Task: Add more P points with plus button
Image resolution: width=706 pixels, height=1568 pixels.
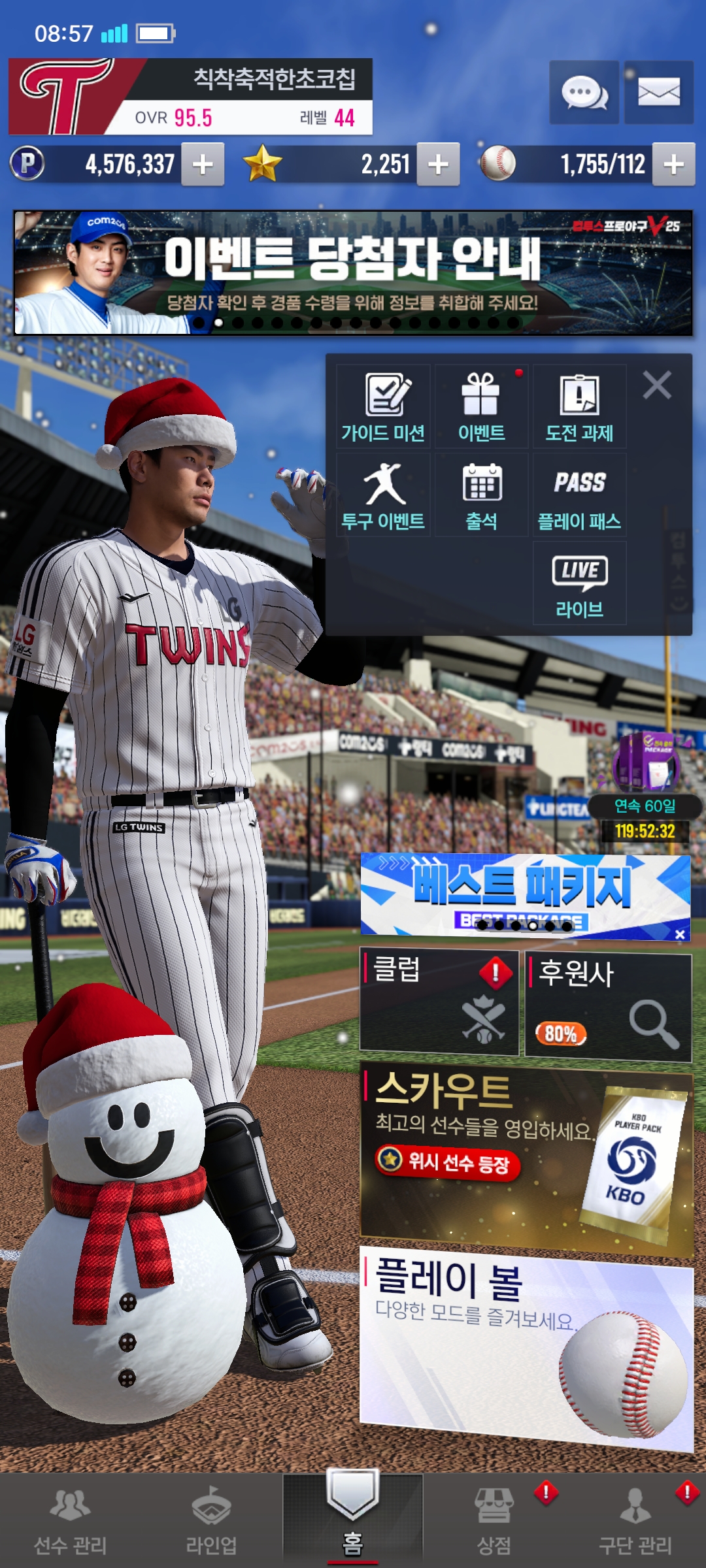Action: click(203, 165)
